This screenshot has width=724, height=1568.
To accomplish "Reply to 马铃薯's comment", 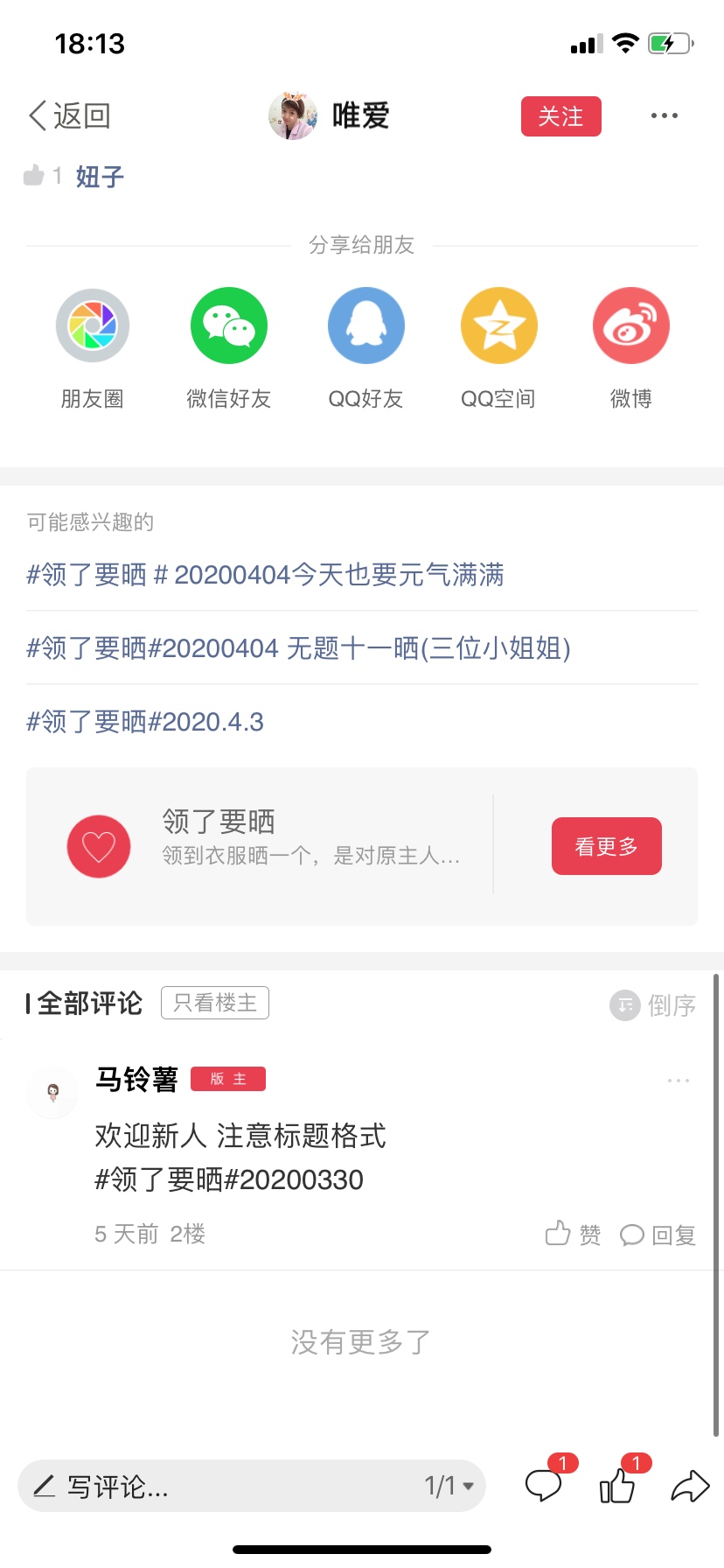I will tap(658, 1235).
